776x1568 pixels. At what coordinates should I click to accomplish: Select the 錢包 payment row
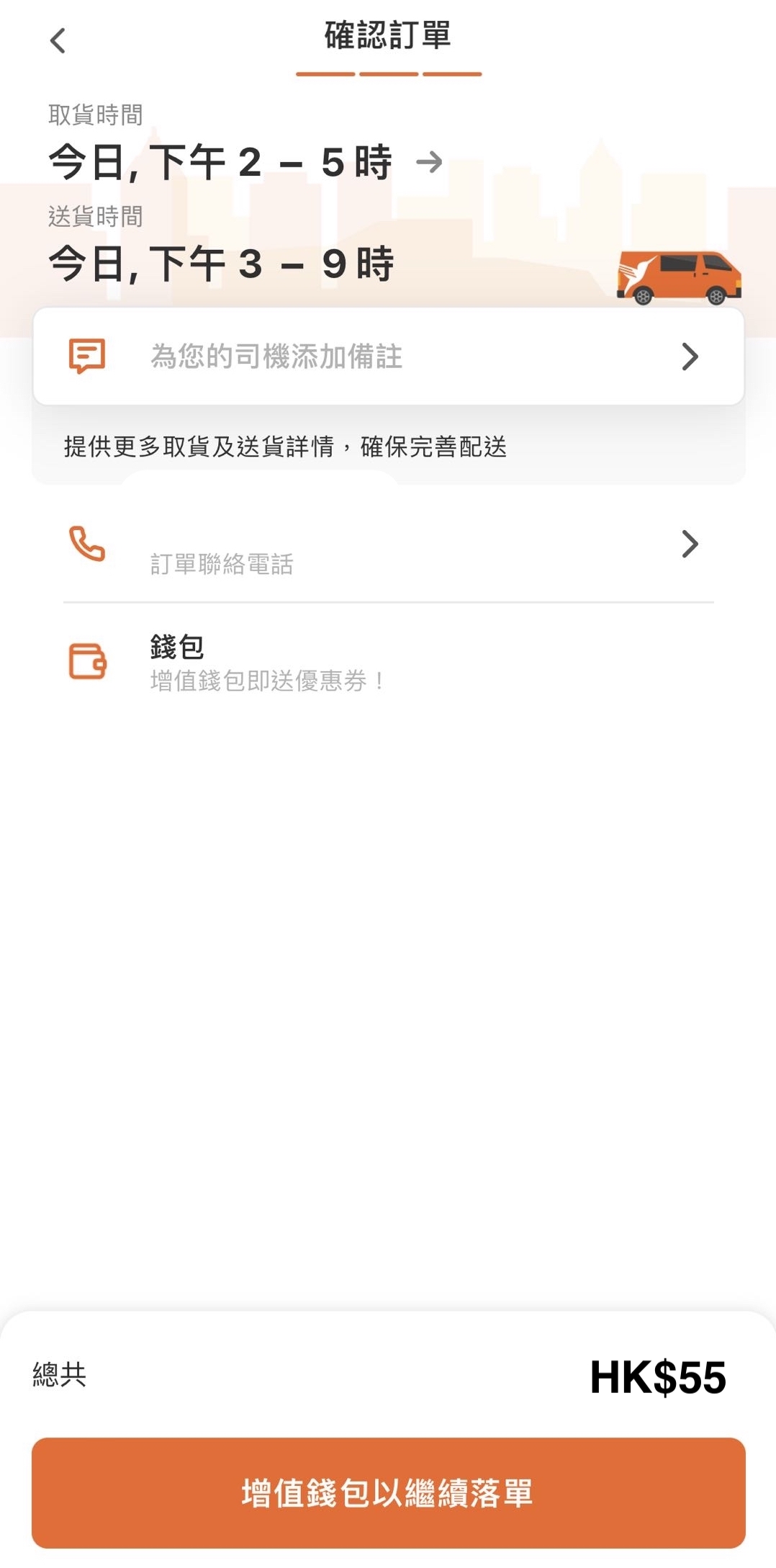coord(387,662)
